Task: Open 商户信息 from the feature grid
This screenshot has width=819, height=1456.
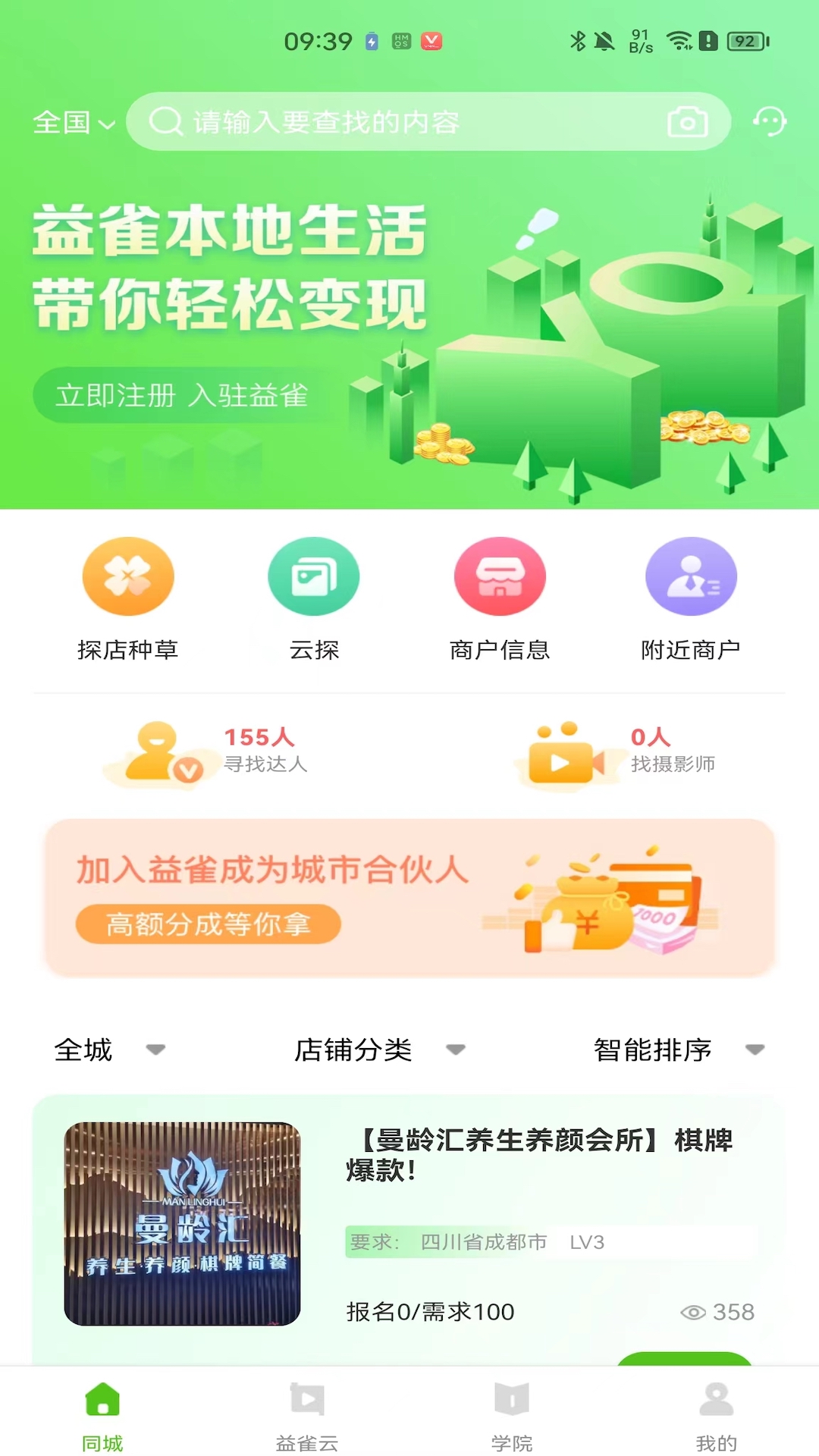Action: [500, 576]
